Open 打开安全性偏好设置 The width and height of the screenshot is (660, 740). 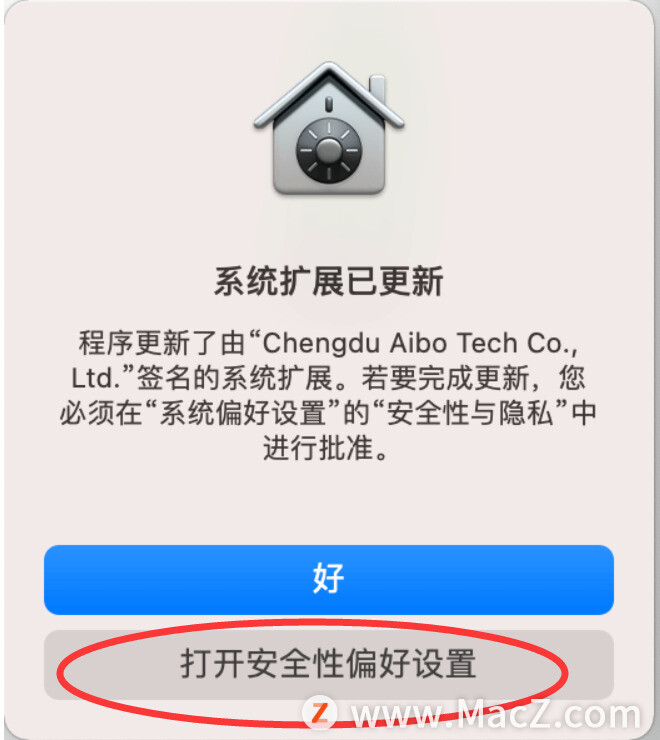pyautogui.click(x=328, y=663)
